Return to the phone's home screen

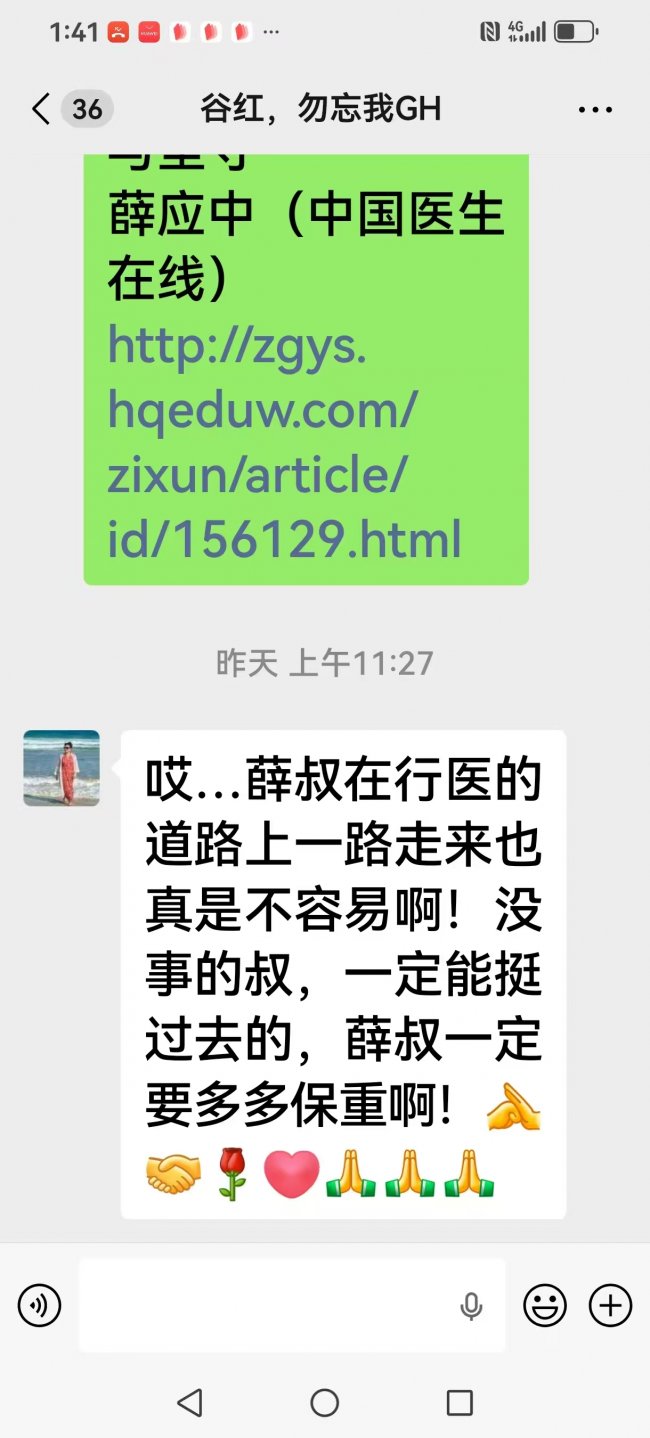click(x=324, y=1402)
